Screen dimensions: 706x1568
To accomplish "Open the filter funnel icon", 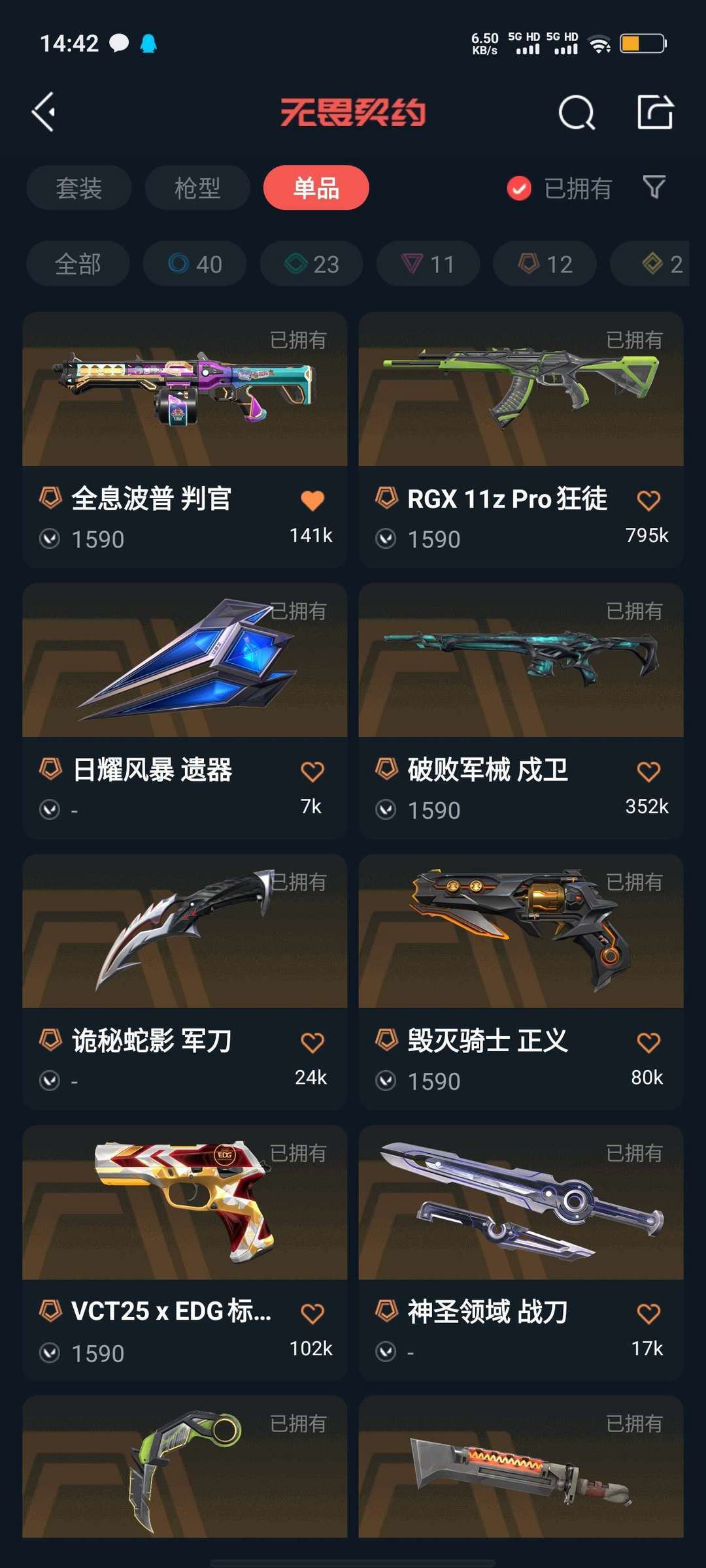I will 654,188.
